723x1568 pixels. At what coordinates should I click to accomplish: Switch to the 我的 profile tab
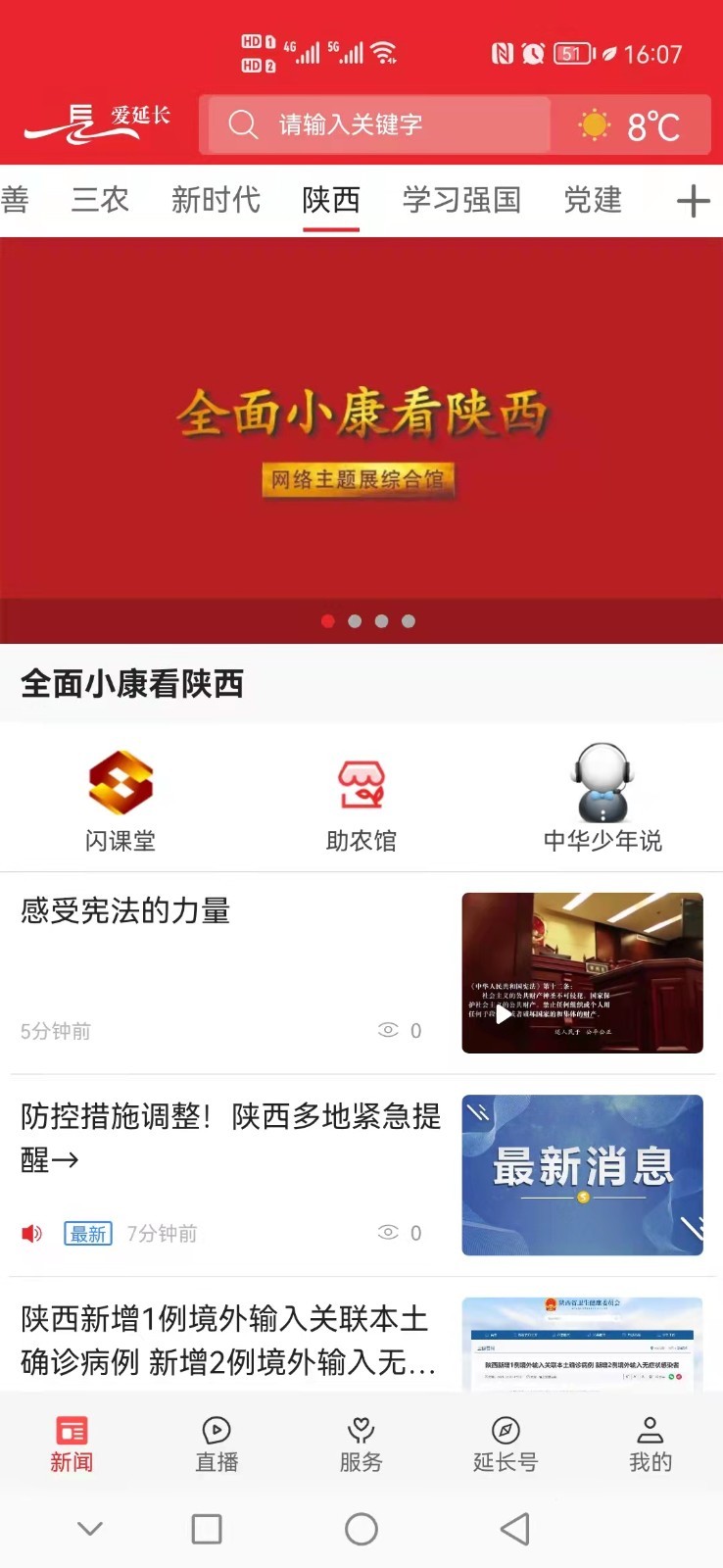[651, 1444]
